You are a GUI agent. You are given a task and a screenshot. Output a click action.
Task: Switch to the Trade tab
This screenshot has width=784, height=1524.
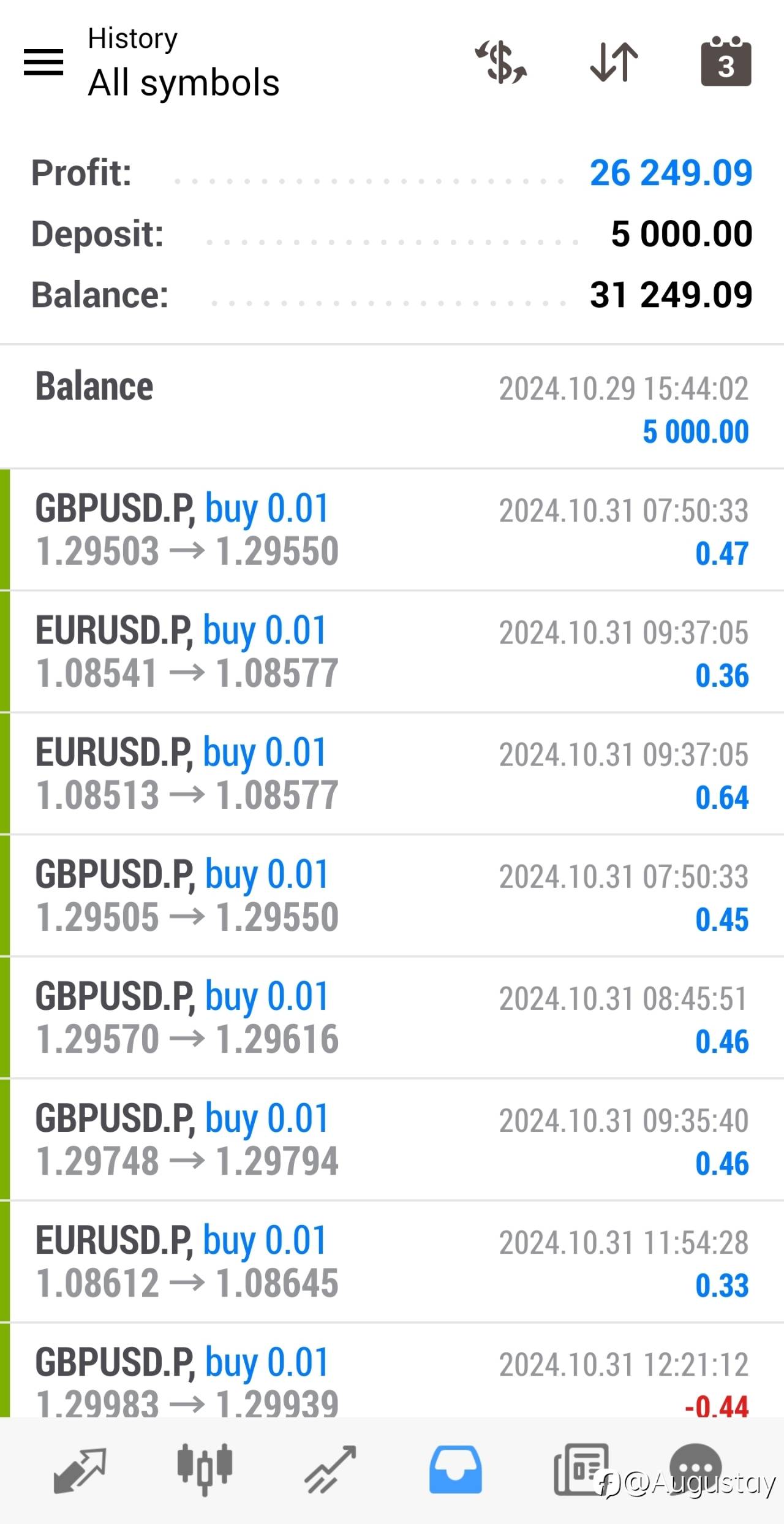click(x=331, y=1469)
